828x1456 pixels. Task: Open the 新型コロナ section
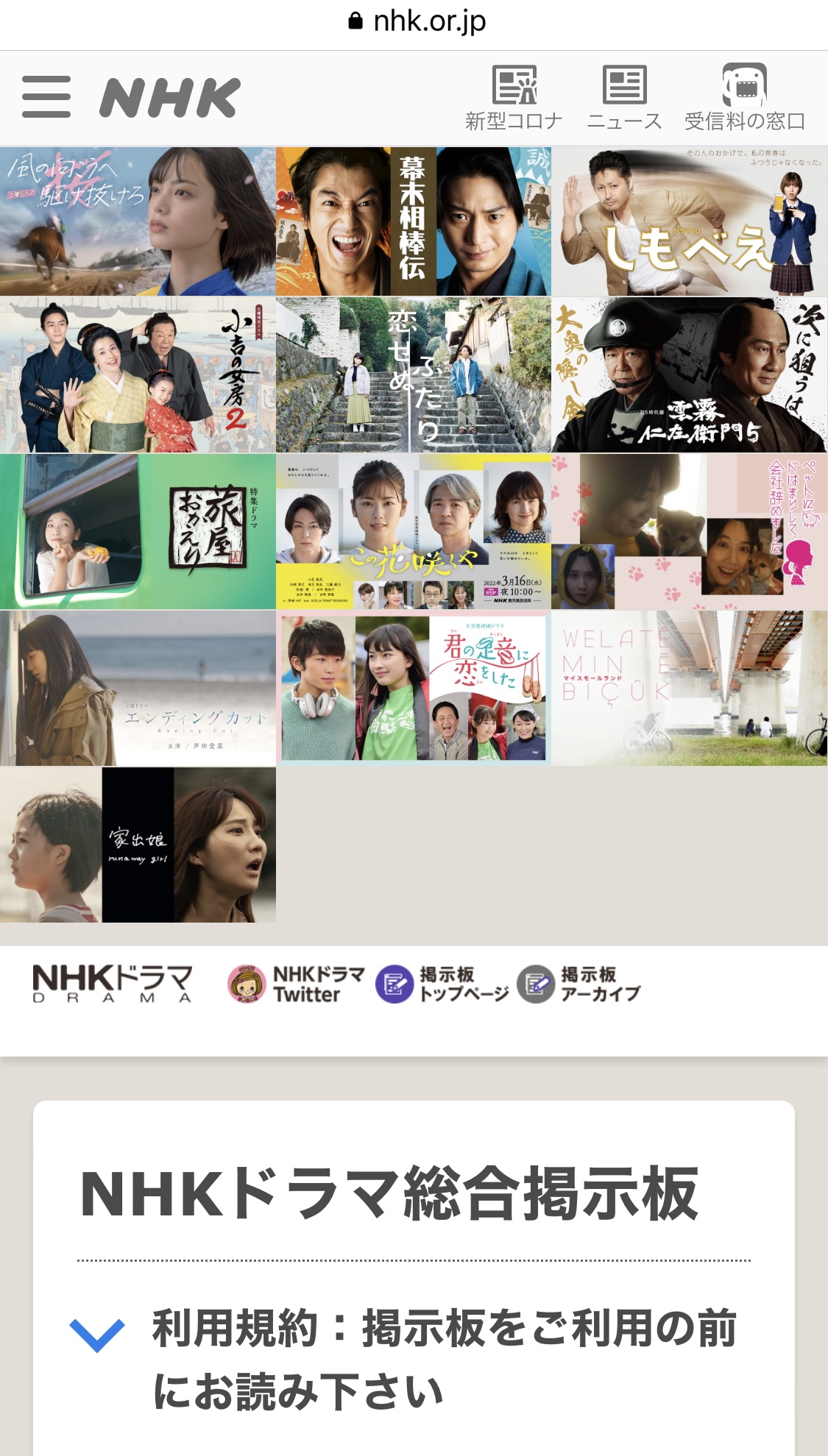pos(514,98)
